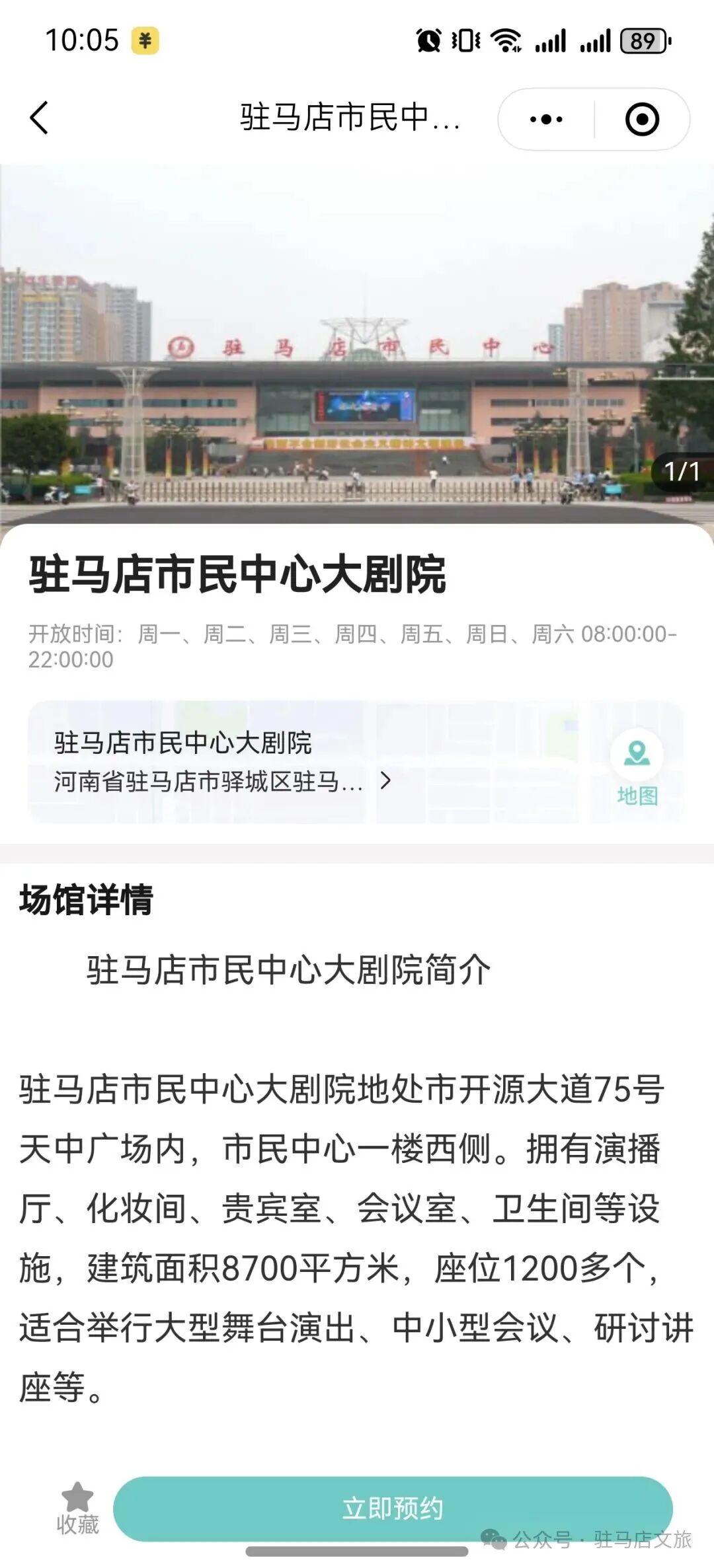Tap the cellular signal bars icon

coord(550,41)
